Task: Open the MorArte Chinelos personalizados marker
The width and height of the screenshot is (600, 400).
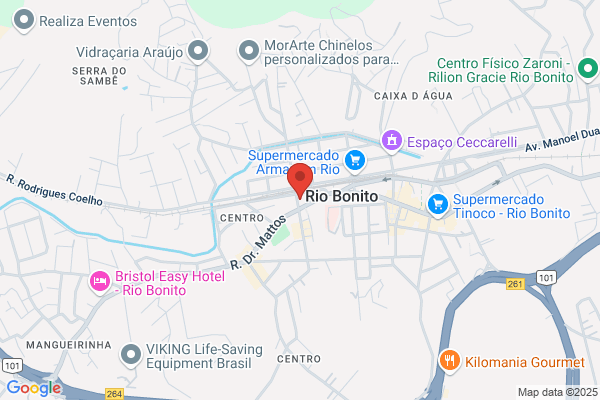Action: (249, 52)
